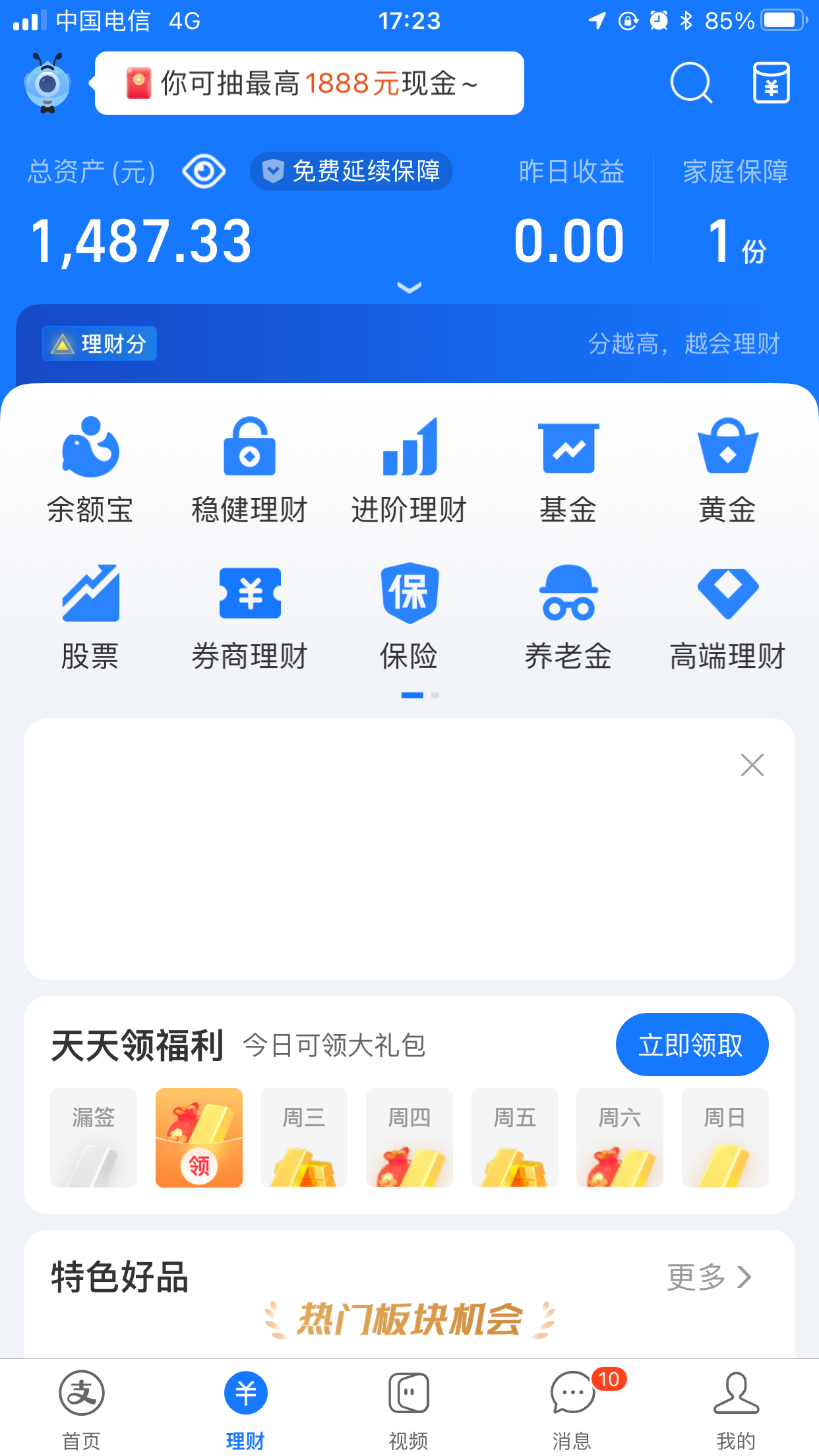Viewport: 819px width, 1456px height.
Task: Open the search icon
Action: [x=690, y=83]
